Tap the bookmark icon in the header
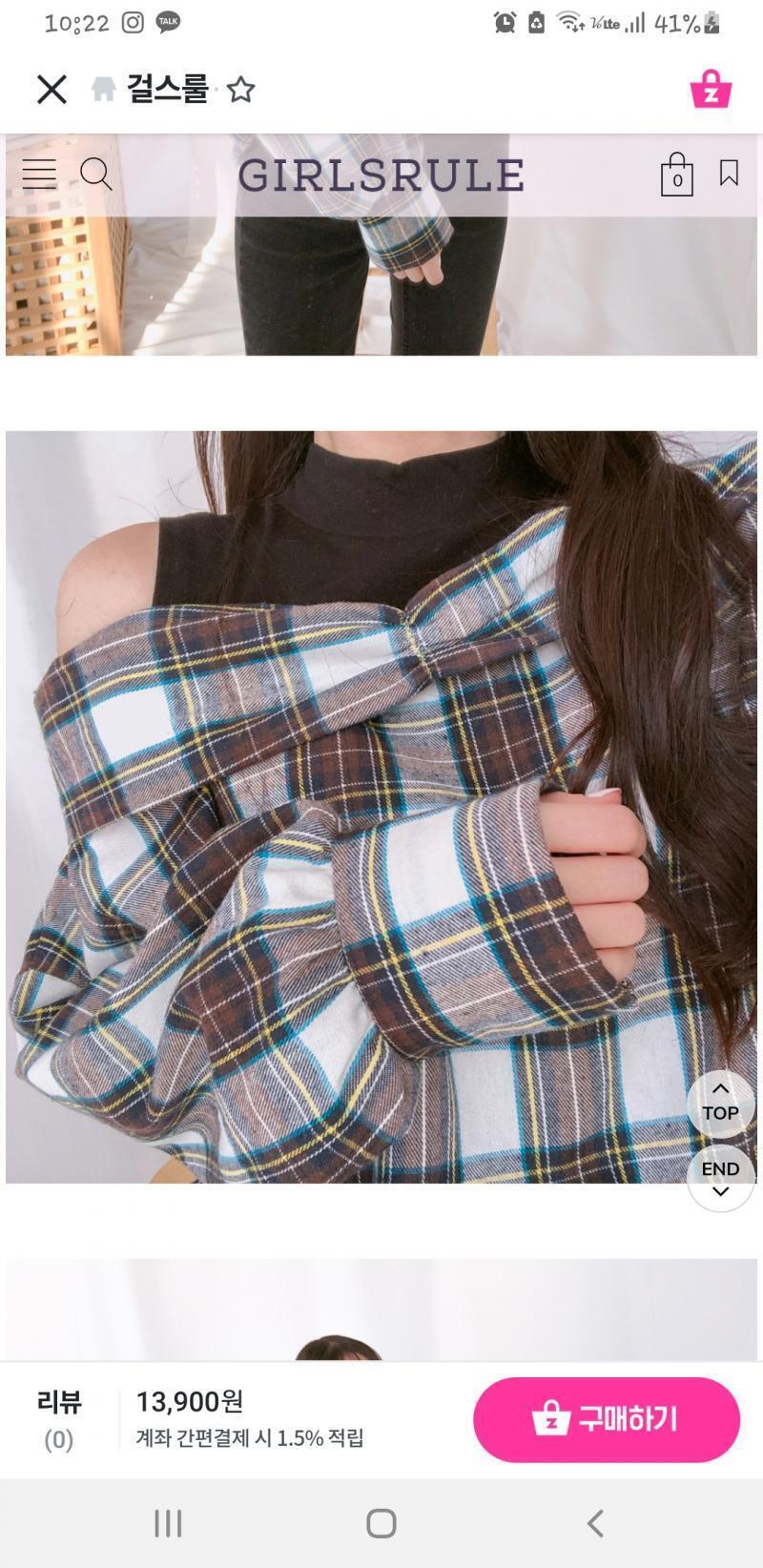 [x=729, y=173]
